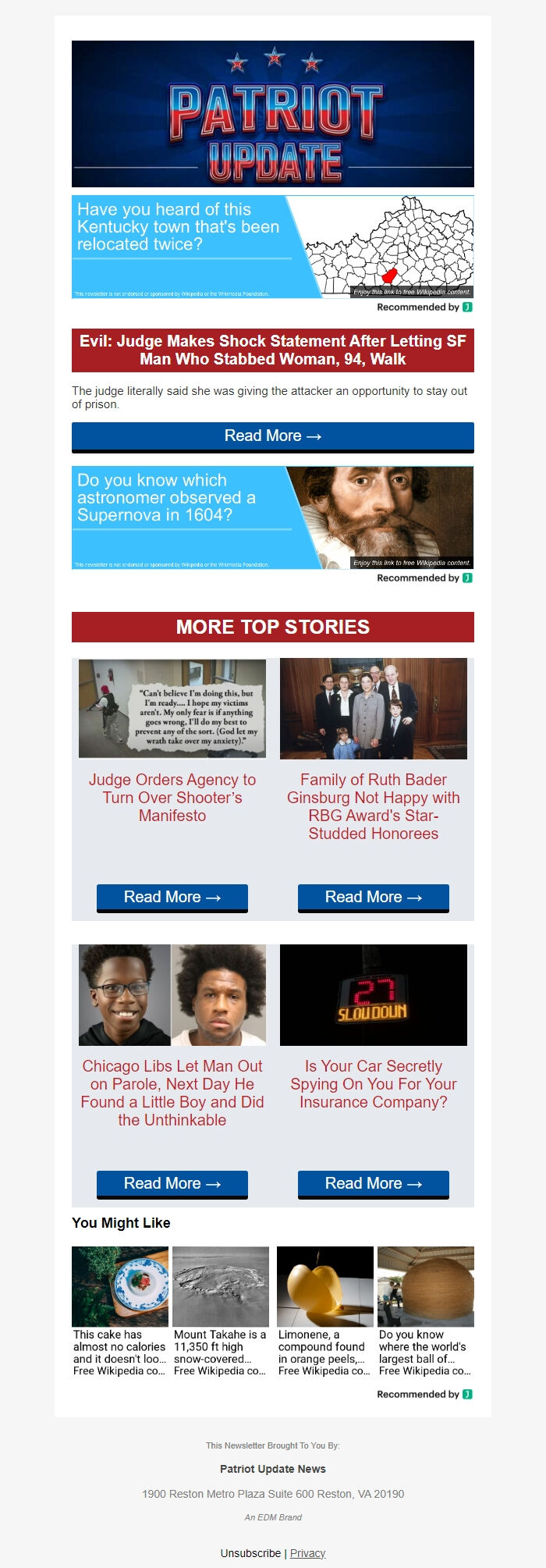546x1568 pixels.
Task: Open the family portrait image for RBG story
Action: pyautogui.click(x=373, y=709)
